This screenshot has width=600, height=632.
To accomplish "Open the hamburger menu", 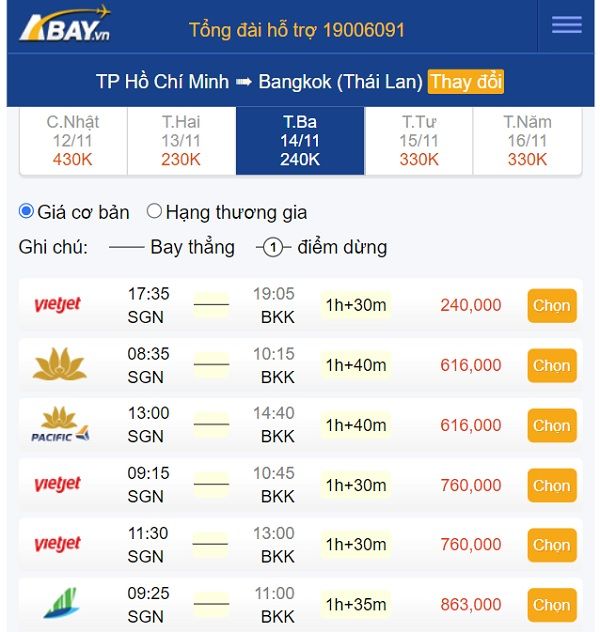I will coord(566,25).
